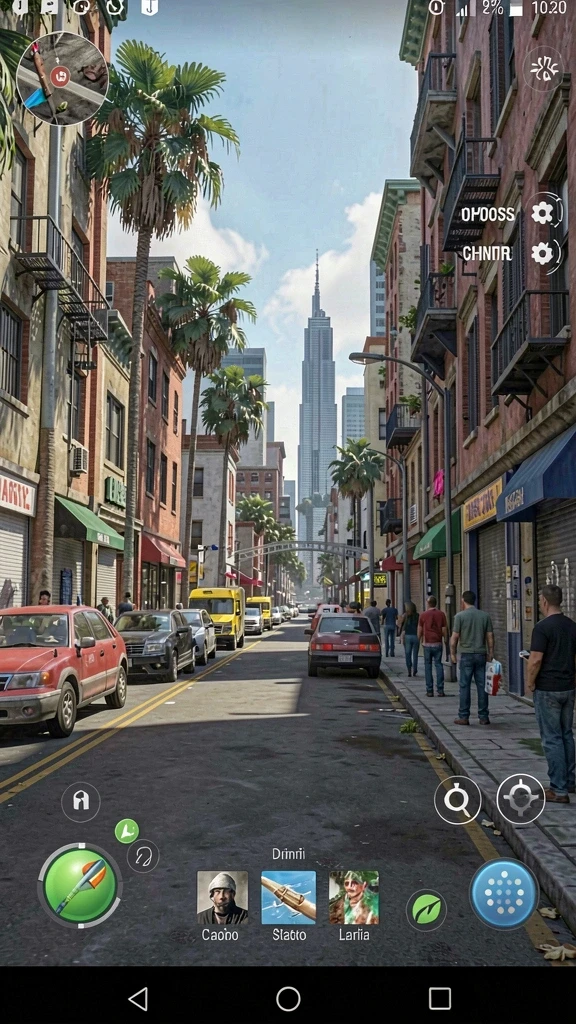Tap the round lock-shaped icon button
Viewport: 576px width, 1024px height.
point(80,801)
